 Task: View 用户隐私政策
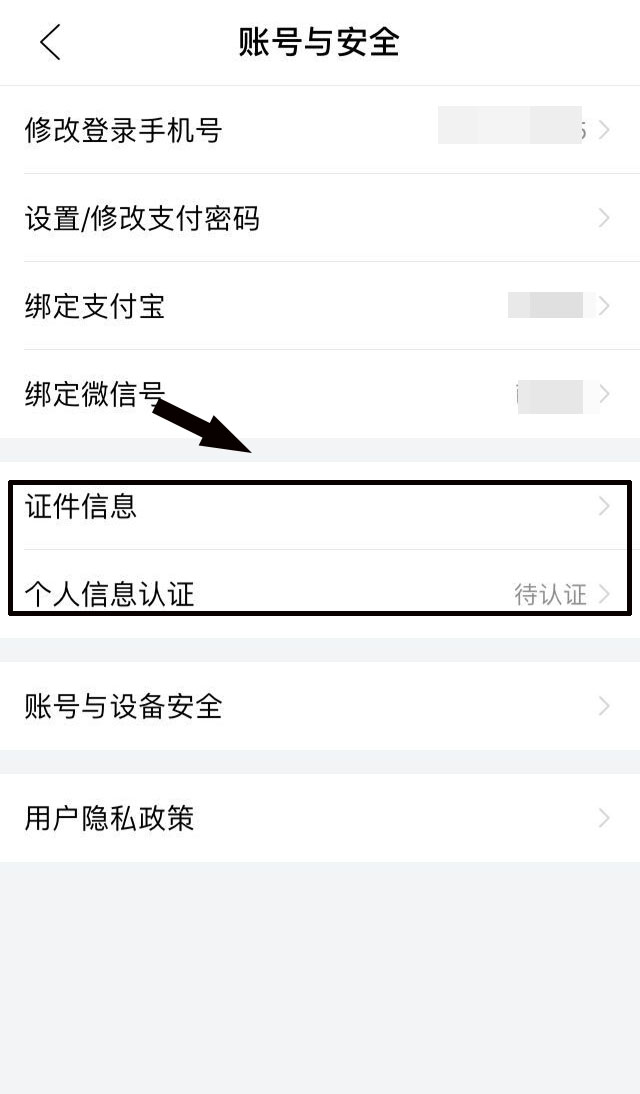pyautogui.click(x=320, y=817)
